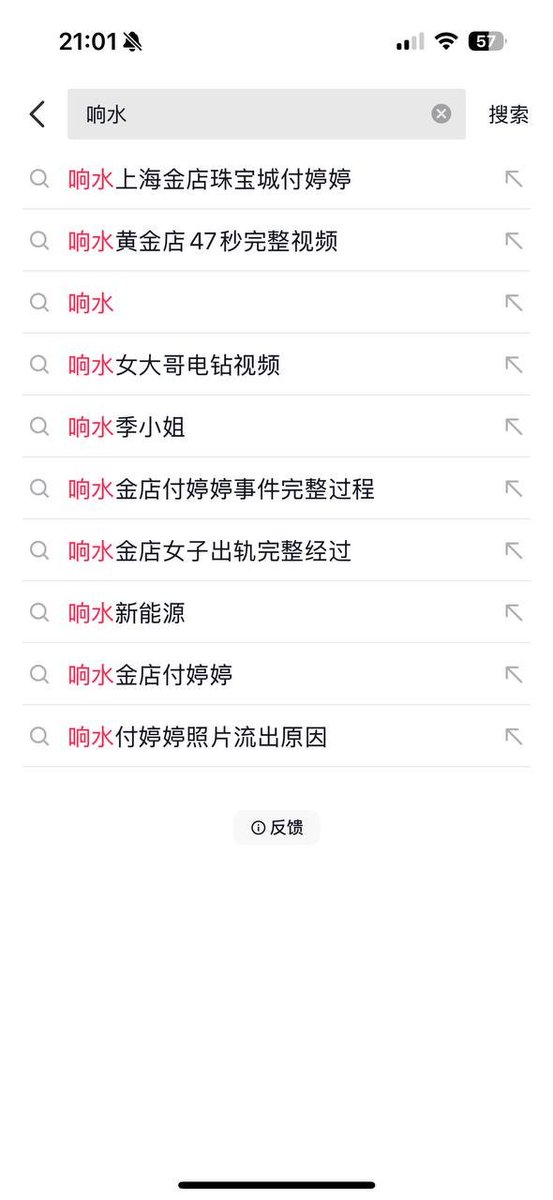
Task: Open suggestion 响水女大哥电钻视频
Action: (x=276, y=365)
